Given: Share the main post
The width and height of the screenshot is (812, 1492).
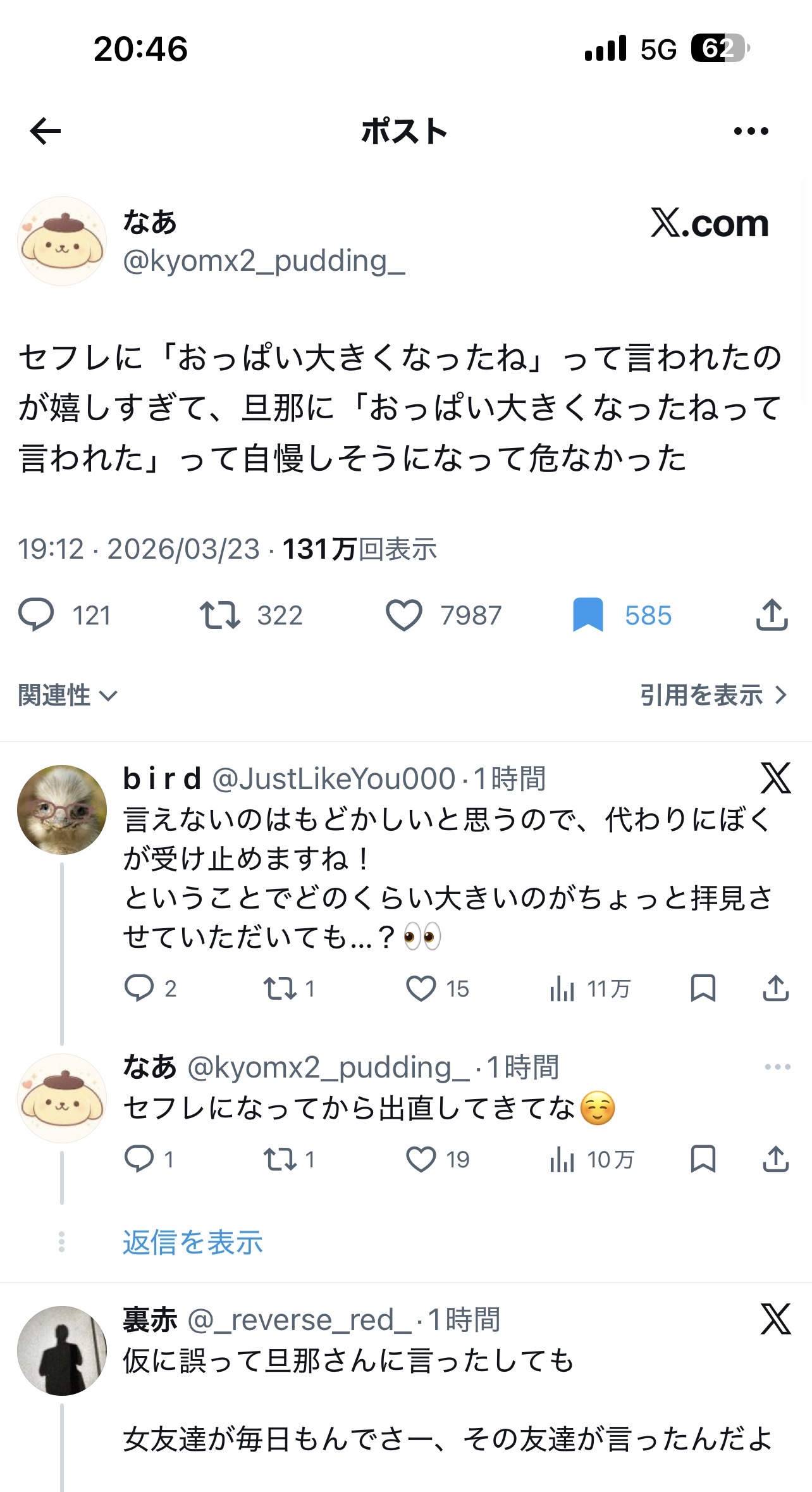Looking at the screenshot, I should tap(772, 615).
